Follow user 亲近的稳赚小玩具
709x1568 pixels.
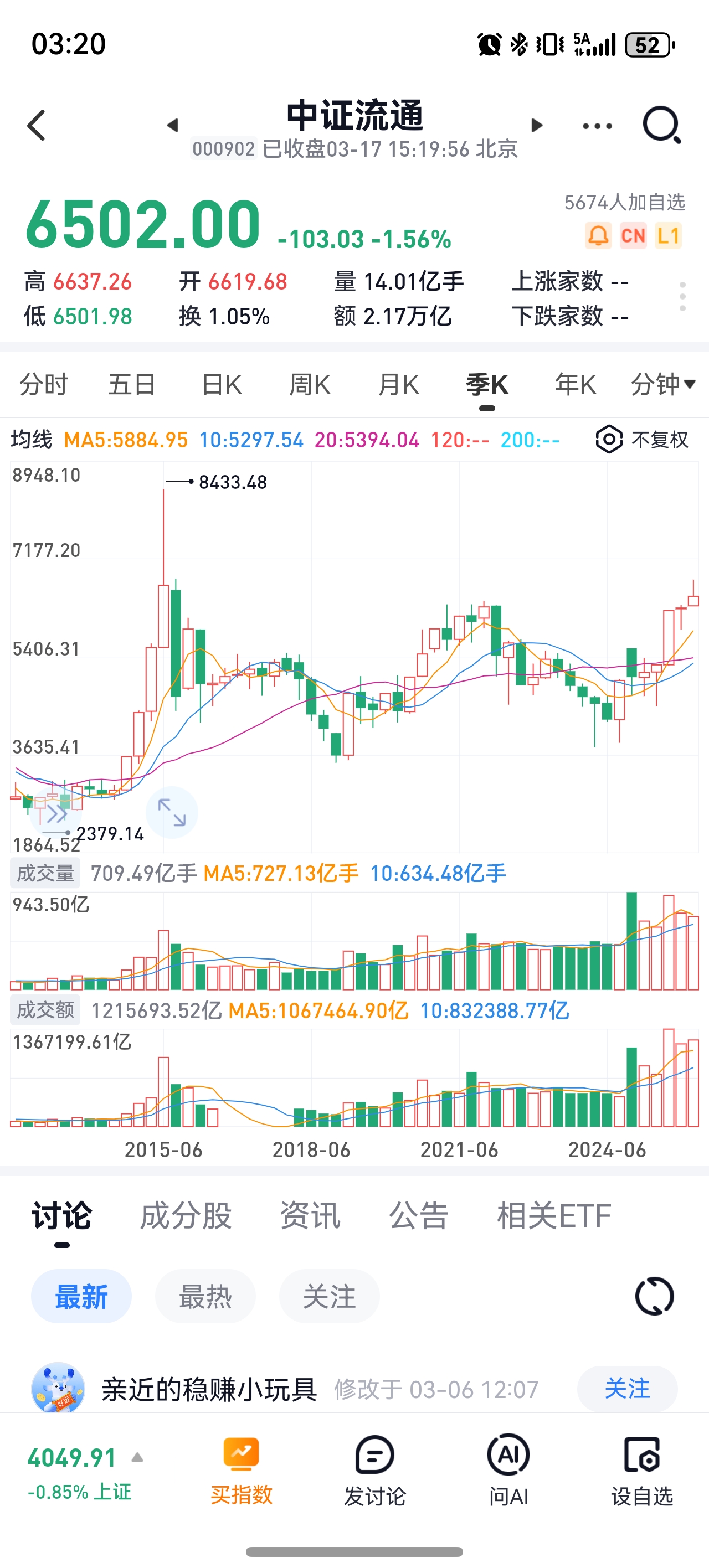coord(627,1389)
